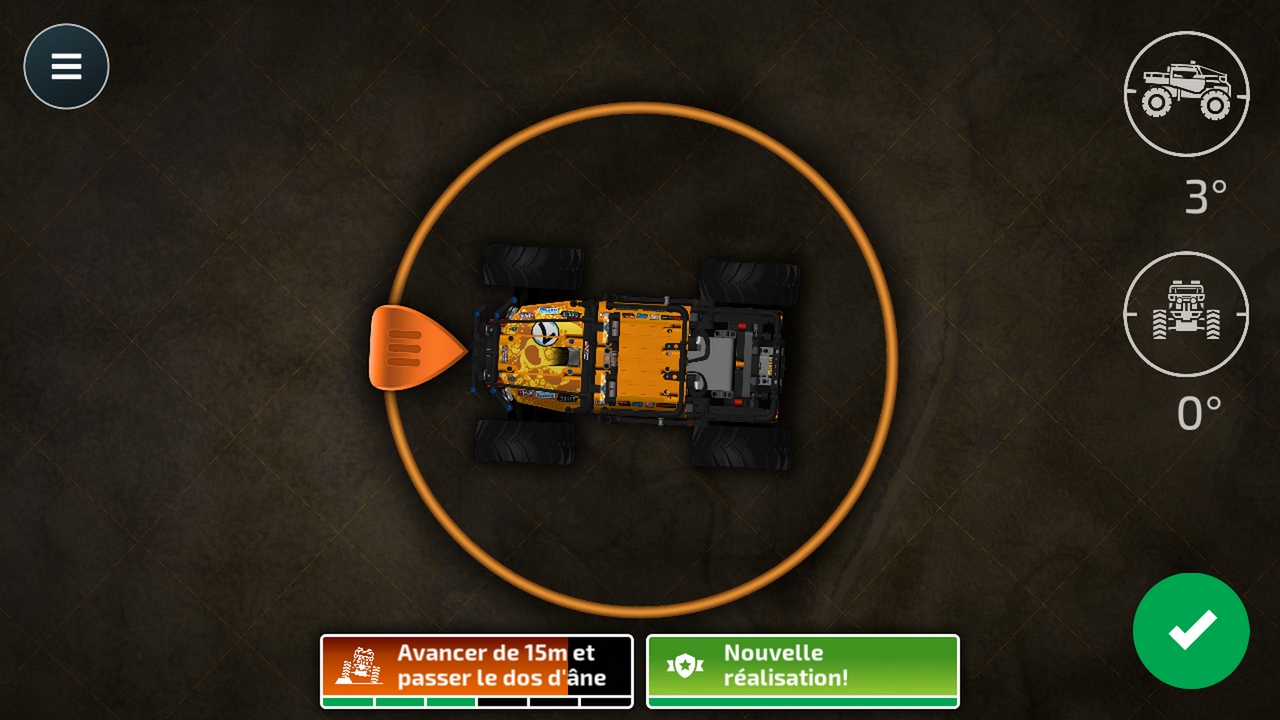Tap the side-view tilt gauge icon
Viewport: 1280px width, 720px height.
coord(1187,93)
